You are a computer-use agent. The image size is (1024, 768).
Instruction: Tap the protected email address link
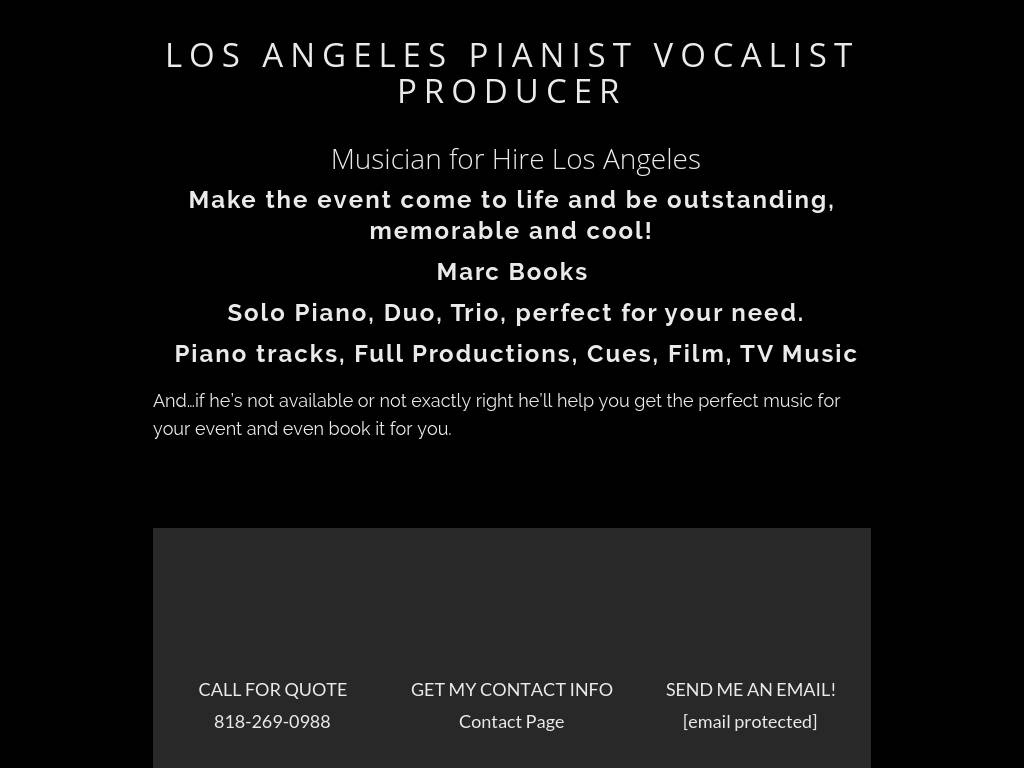pyautogui.click(x=750, y=721)
